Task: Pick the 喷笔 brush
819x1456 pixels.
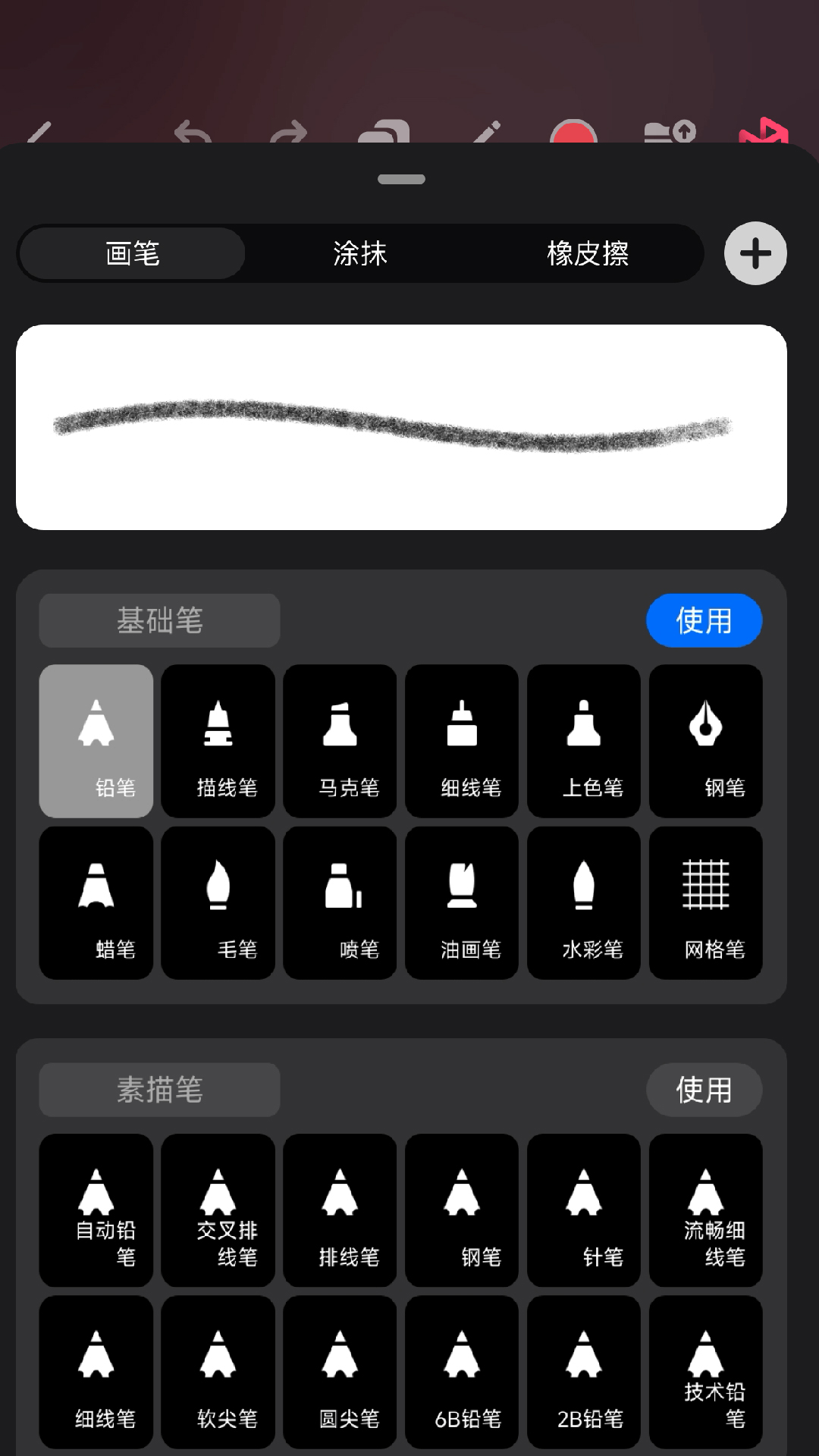Action: [340, 902]
